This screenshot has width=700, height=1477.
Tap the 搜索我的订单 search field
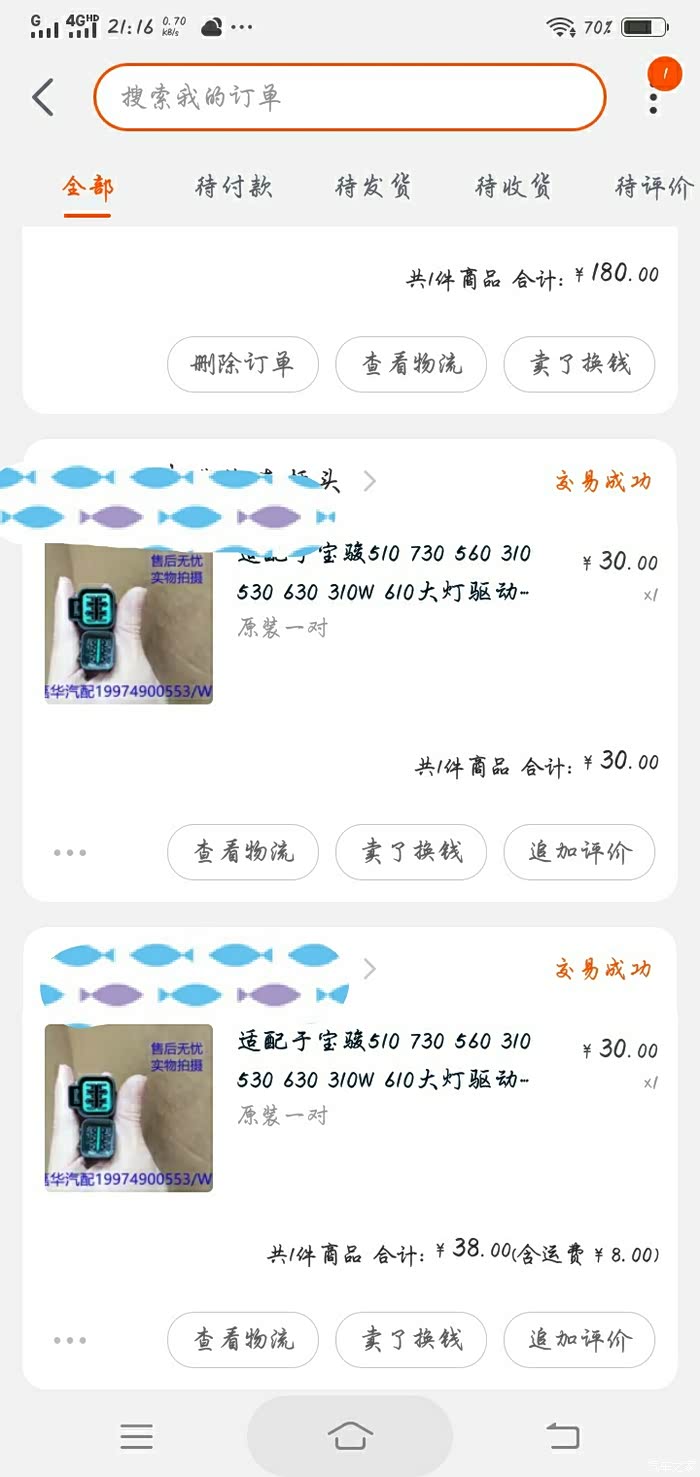coord(350,97)
